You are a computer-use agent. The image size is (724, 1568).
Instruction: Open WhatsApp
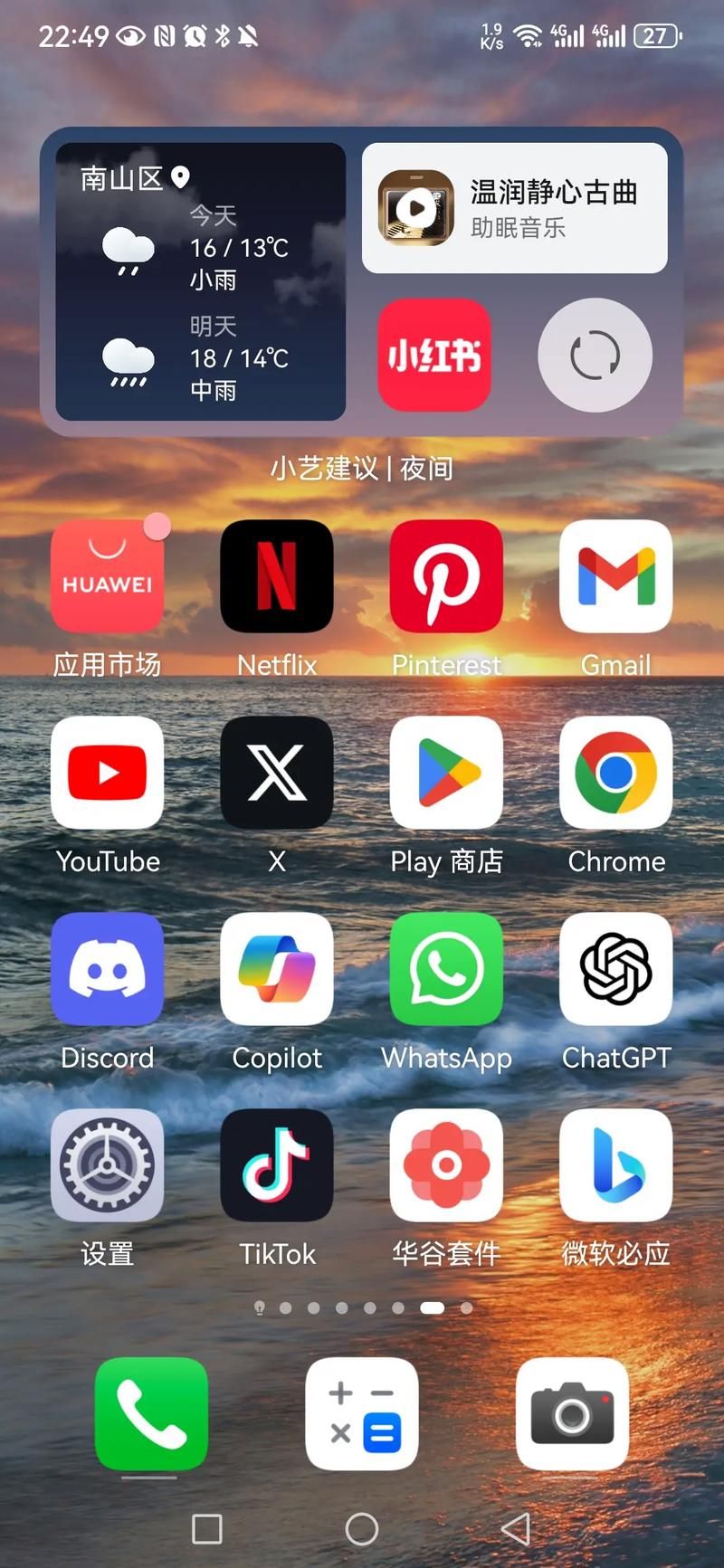446,969
